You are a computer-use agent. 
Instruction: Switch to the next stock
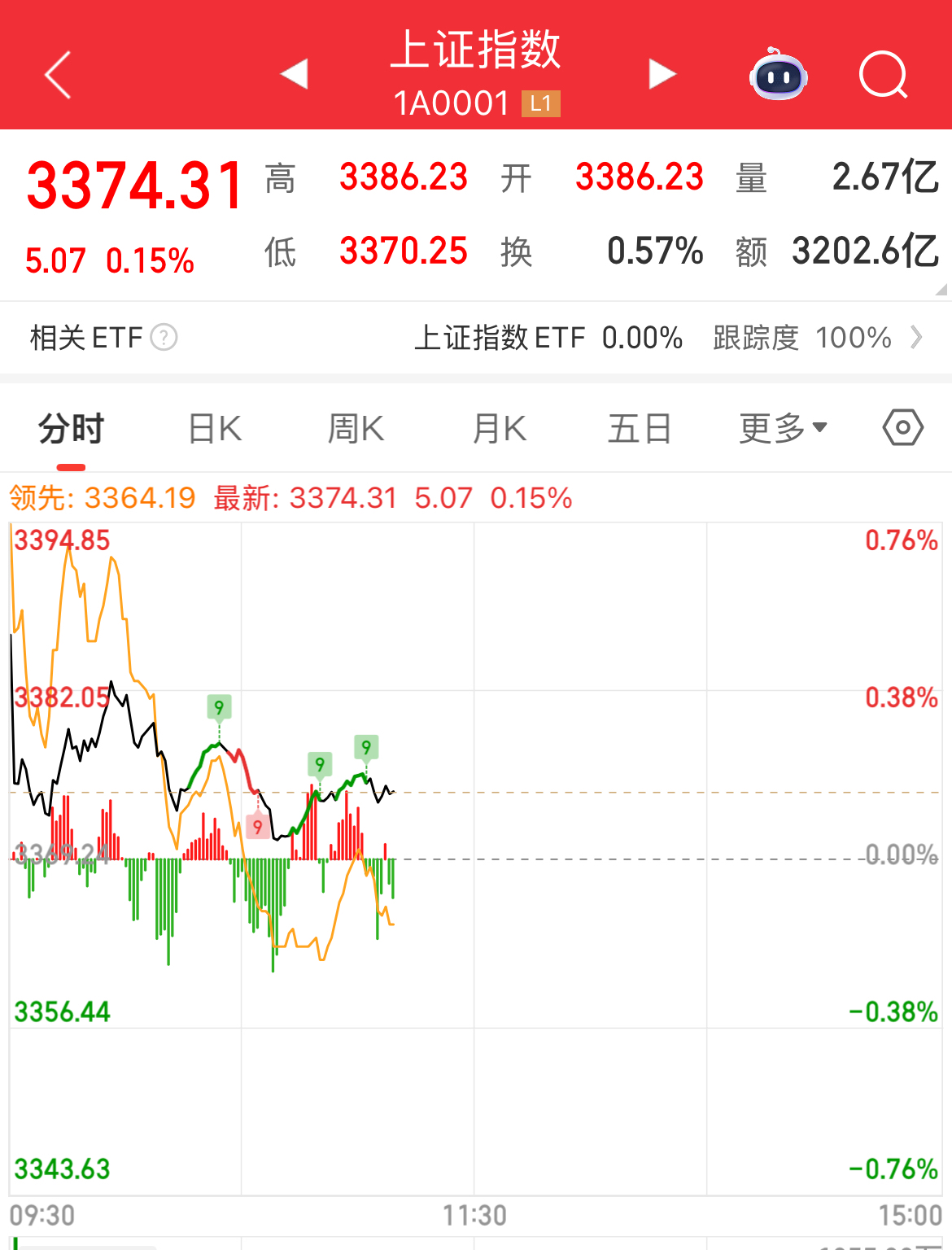click(x=662, y=74)
